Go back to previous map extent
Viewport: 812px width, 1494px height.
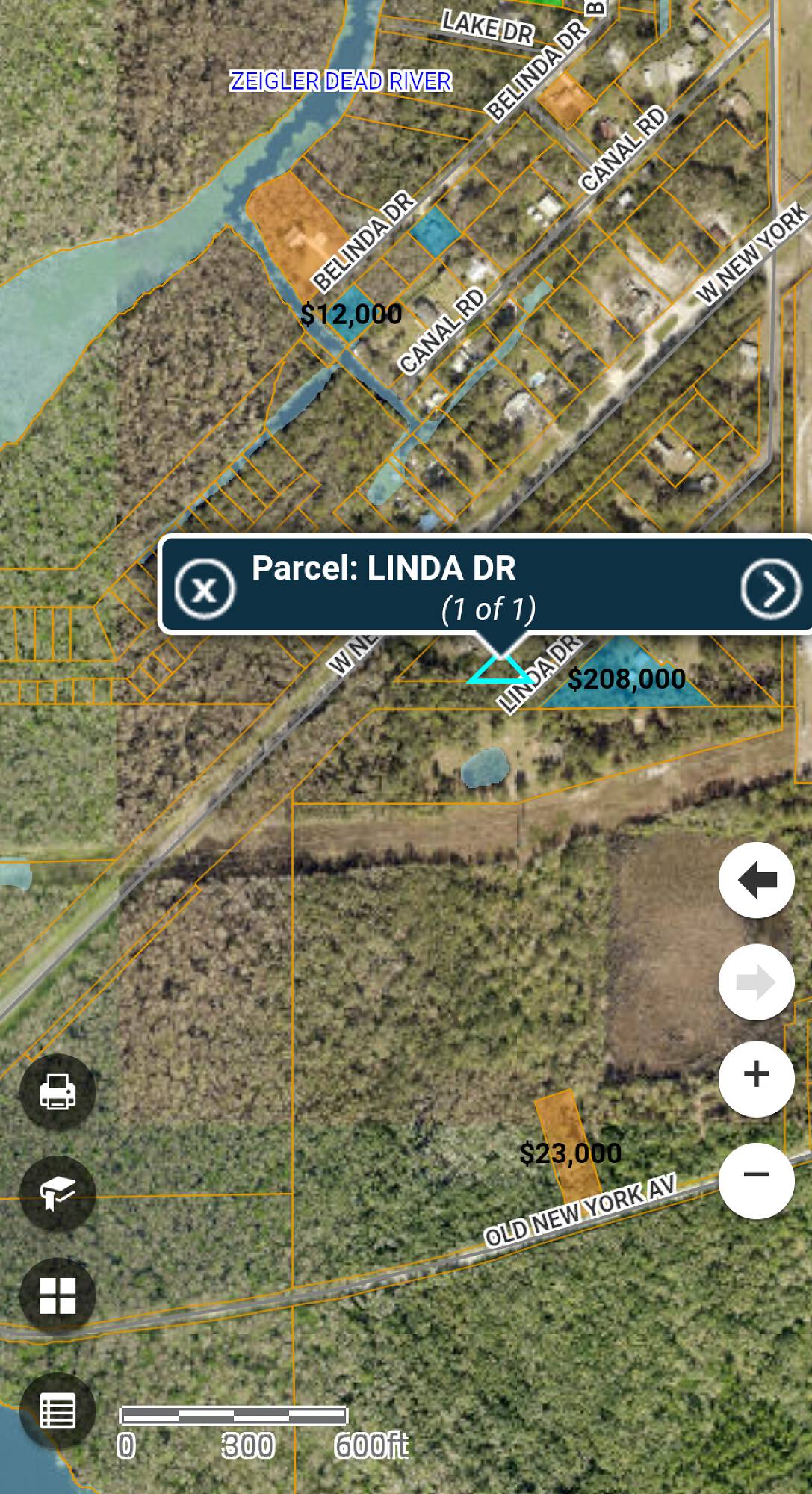[x=756, y=880]
